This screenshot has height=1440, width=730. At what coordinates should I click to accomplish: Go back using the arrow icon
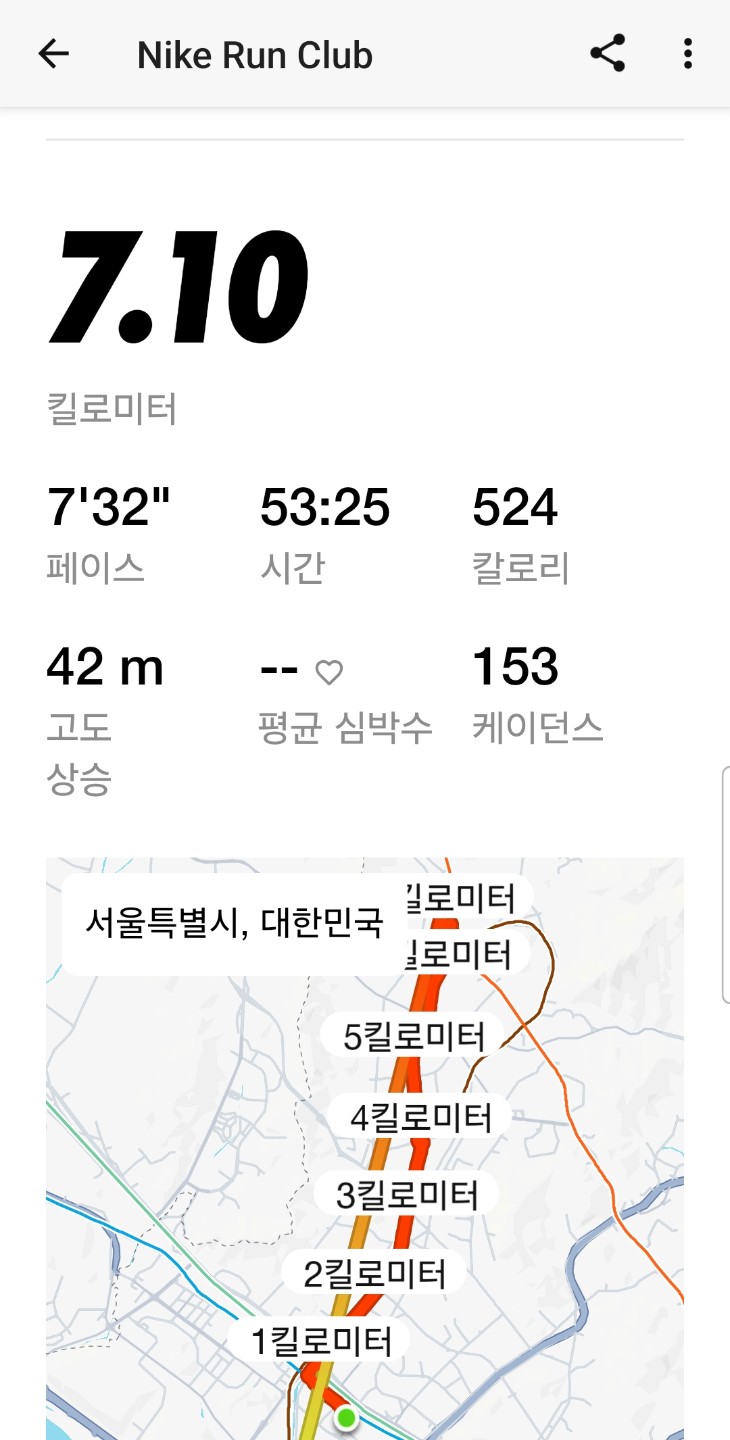click(54, 54)
